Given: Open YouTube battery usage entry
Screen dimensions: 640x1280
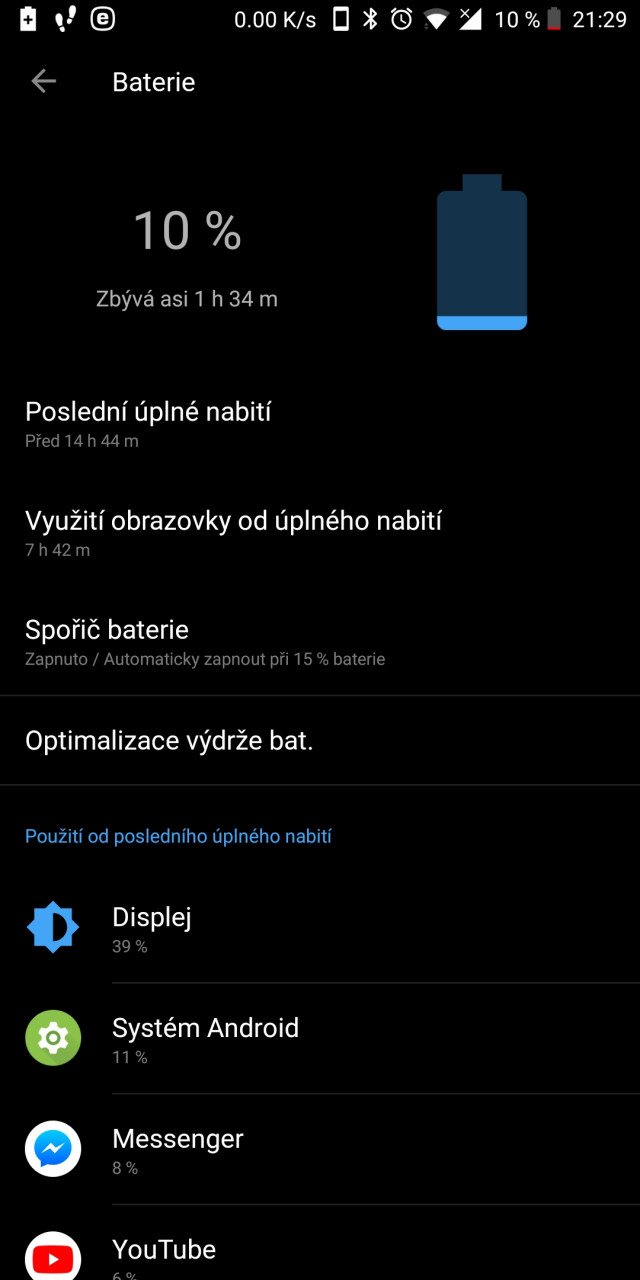Looking at the screenshot, I should point(320,1243).
